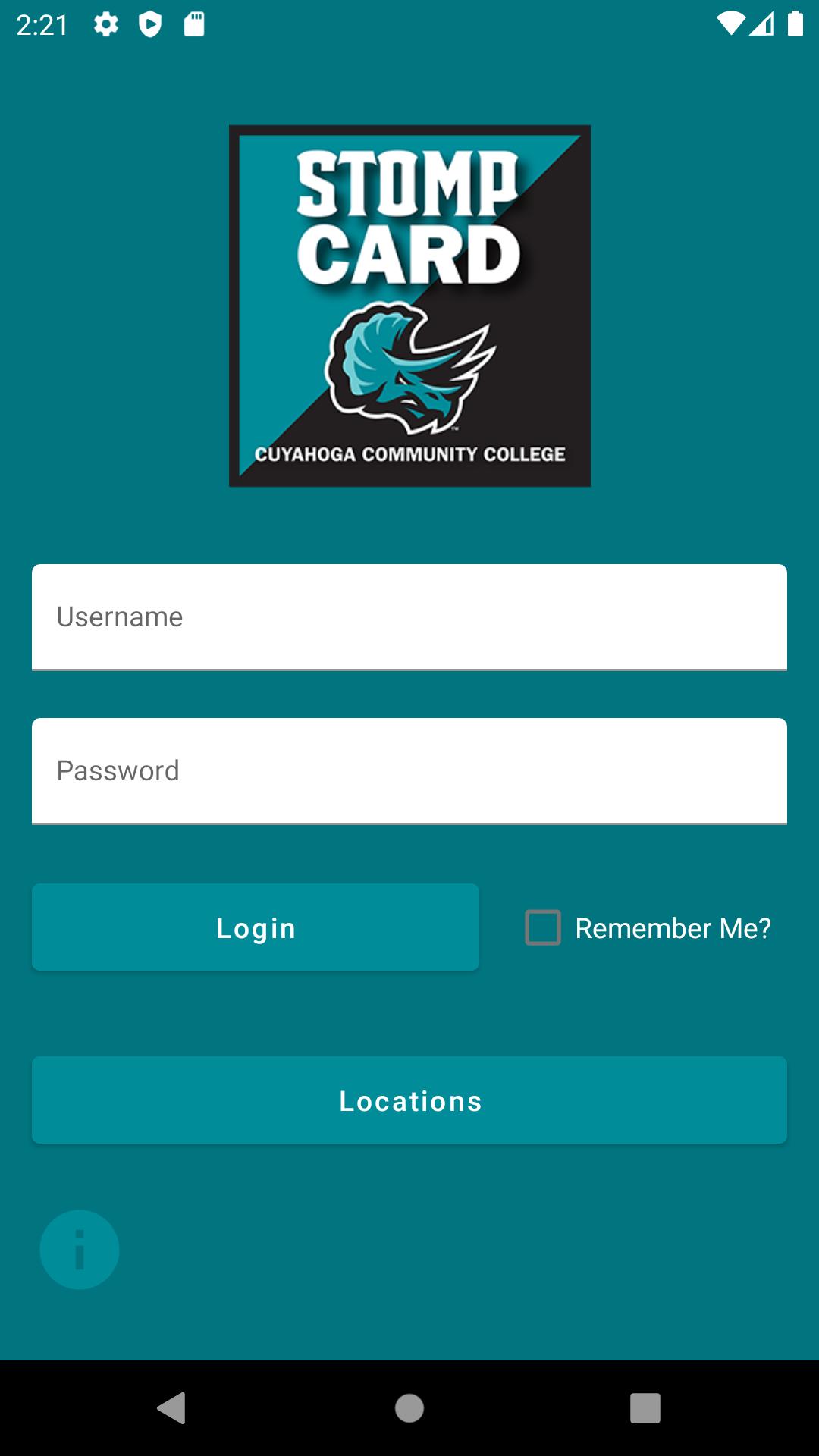
Task: Focus the Password field
Action: 409,771
